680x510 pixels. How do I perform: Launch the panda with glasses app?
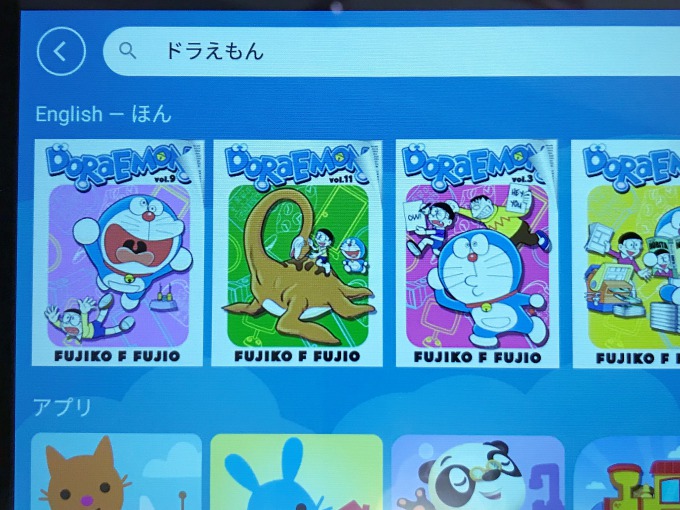tap(478, 472)
